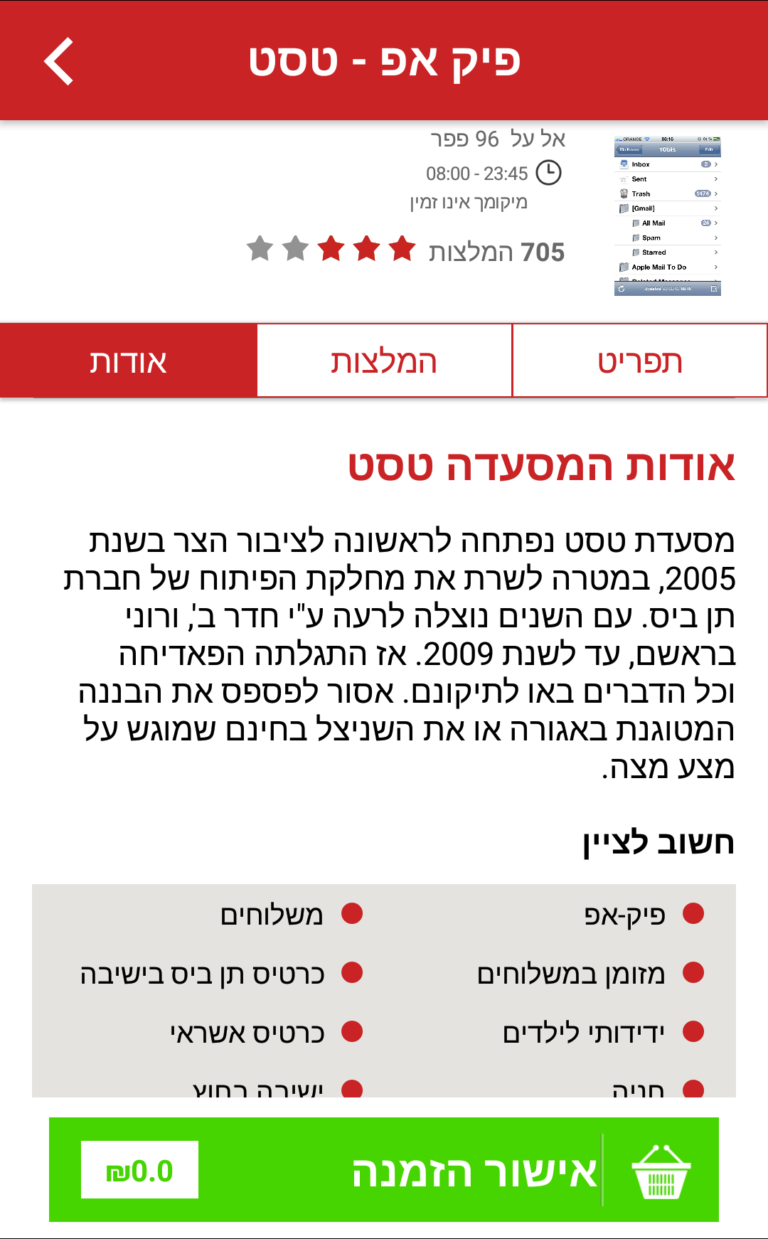Open the restaurant thumbnail image
Screen dimensions: 768x1239
[x=667, y=215]
